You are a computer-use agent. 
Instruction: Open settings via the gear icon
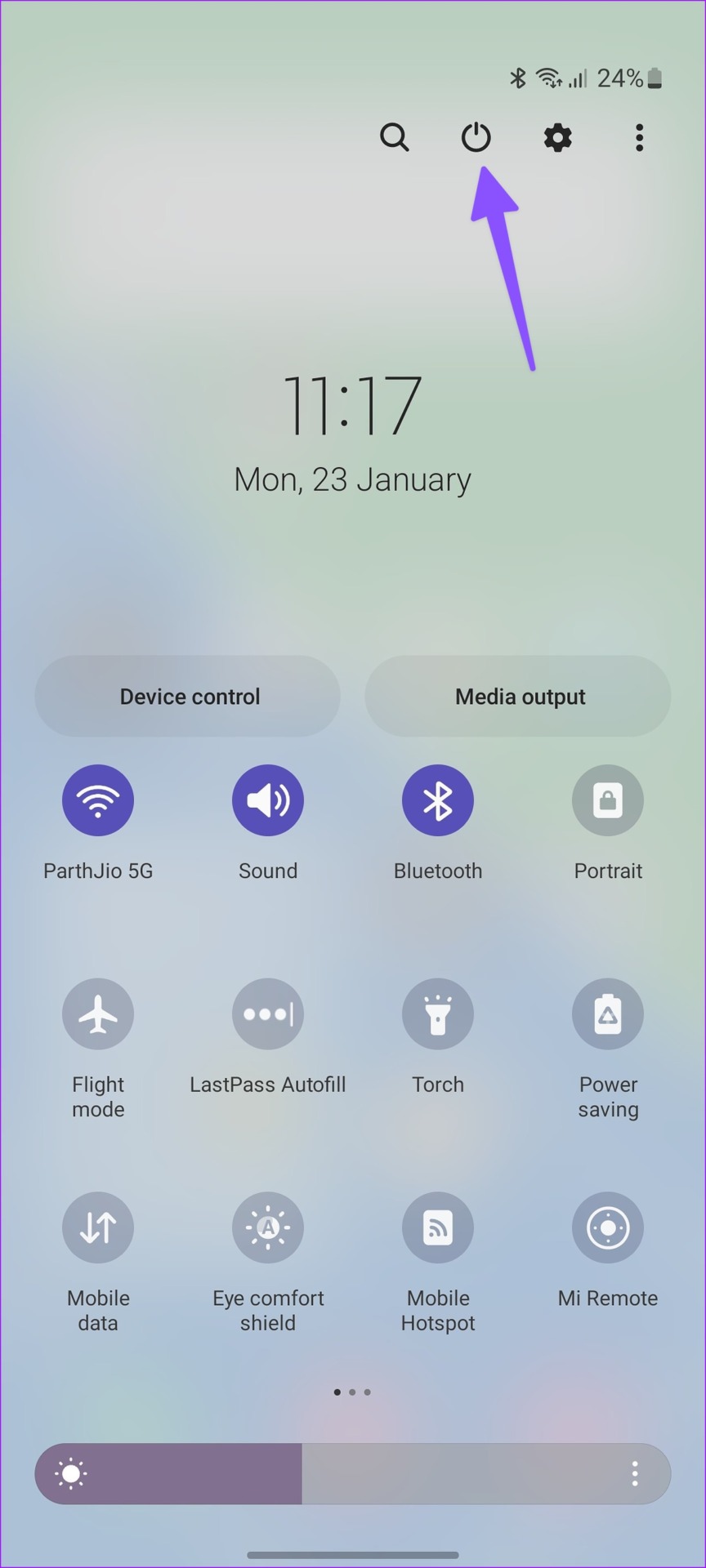click(x=557, y=137)
